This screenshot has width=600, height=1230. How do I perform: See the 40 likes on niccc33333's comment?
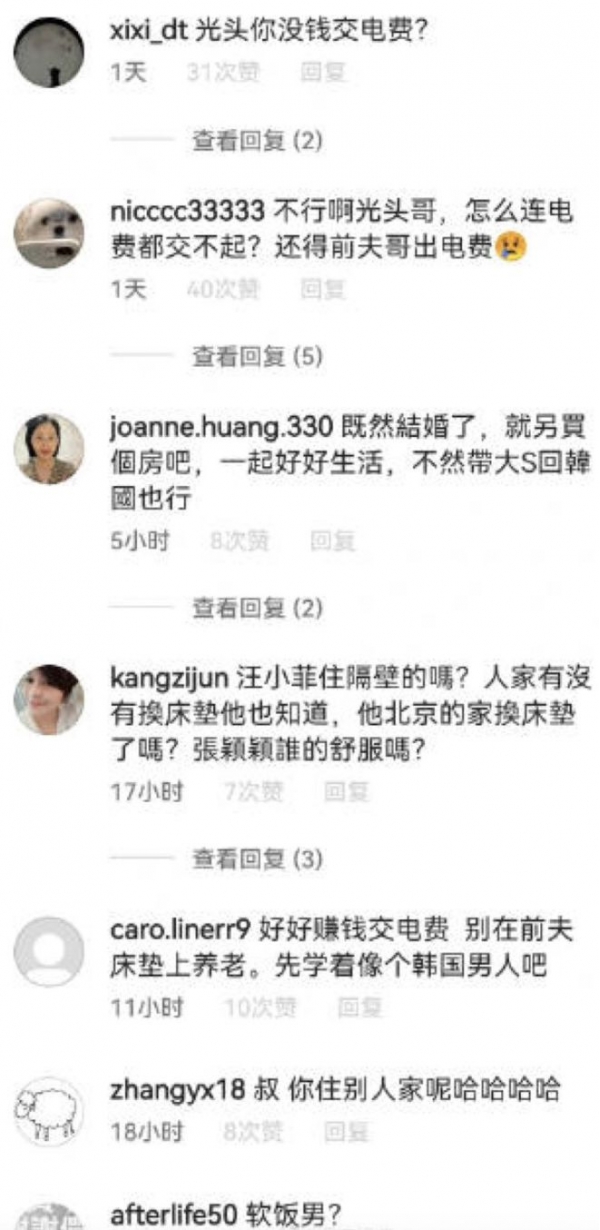223,290
